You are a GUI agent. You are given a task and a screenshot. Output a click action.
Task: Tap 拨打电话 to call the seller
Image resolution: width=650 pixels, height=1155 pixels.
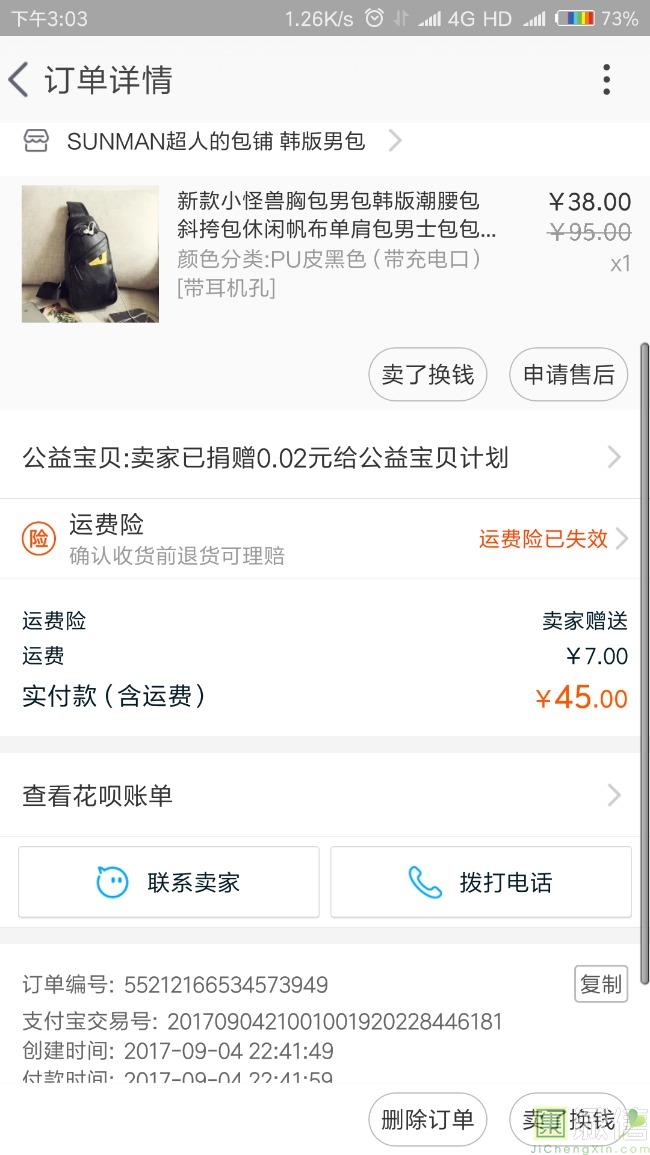tap(481, 882)
